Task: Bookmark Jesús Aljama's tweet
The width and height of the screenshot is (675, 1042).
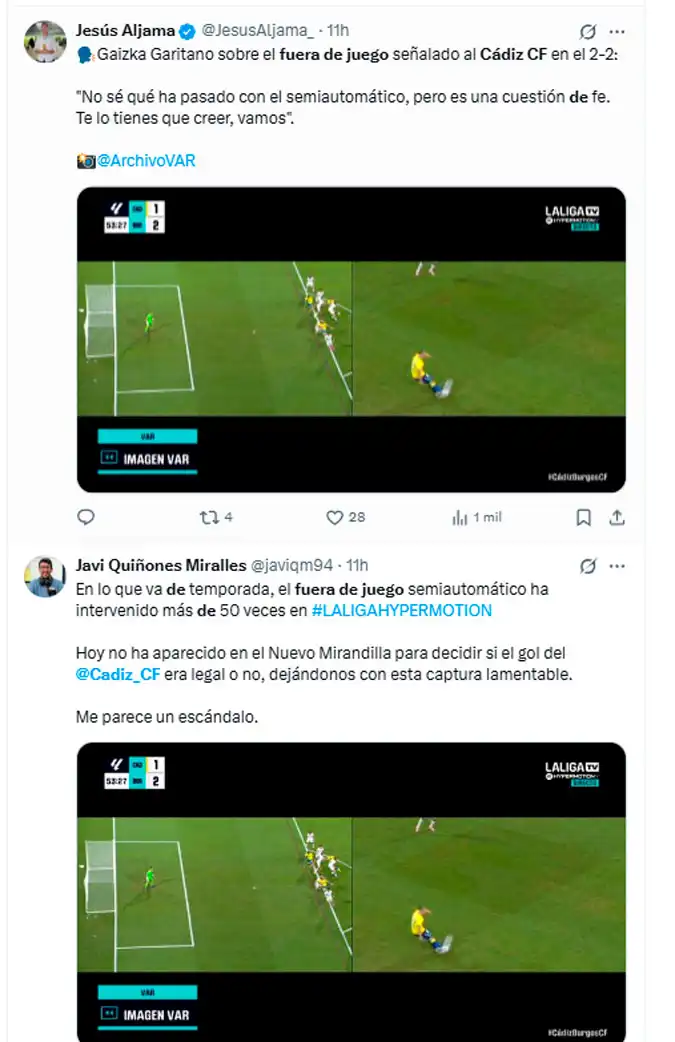Action: 584,517
